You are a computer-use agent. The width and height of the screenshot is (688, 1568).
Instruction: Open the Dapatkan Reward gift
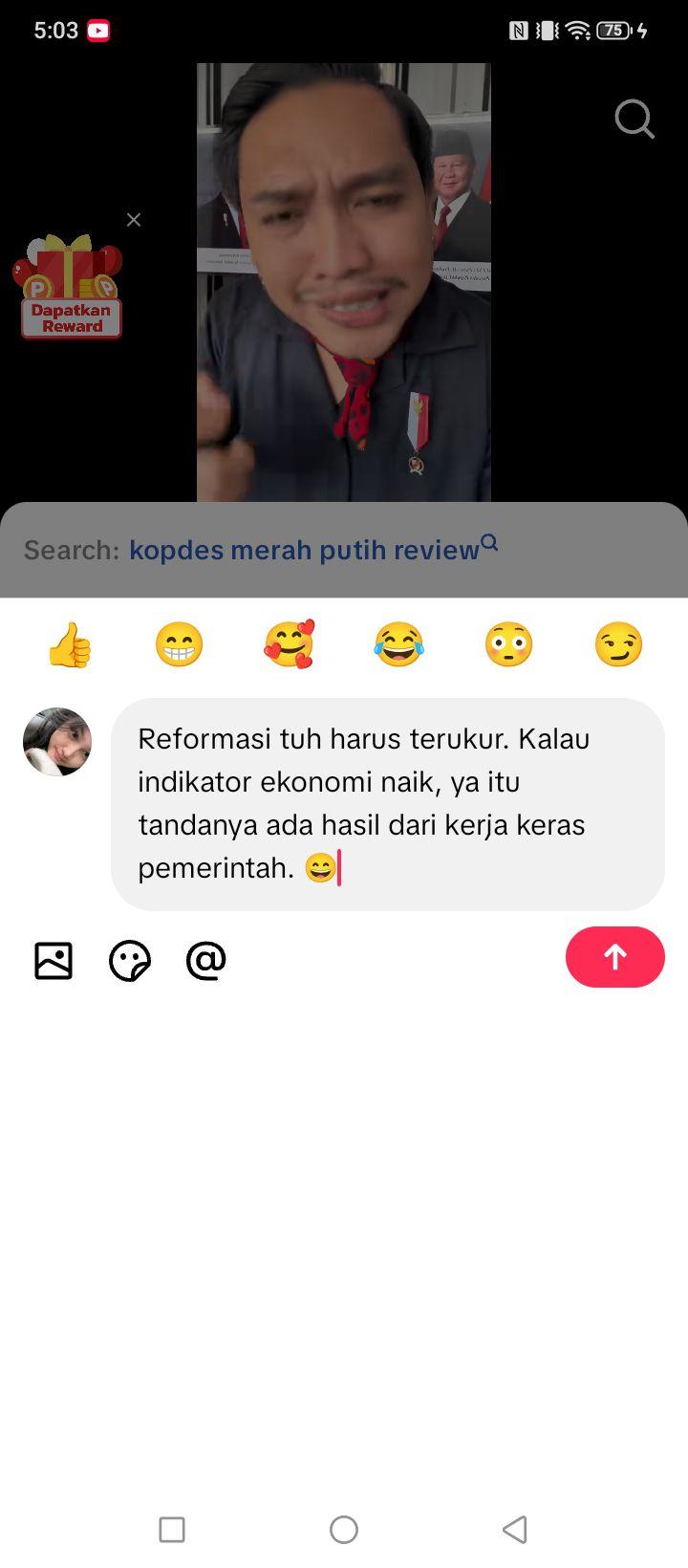tap(68, 287)
